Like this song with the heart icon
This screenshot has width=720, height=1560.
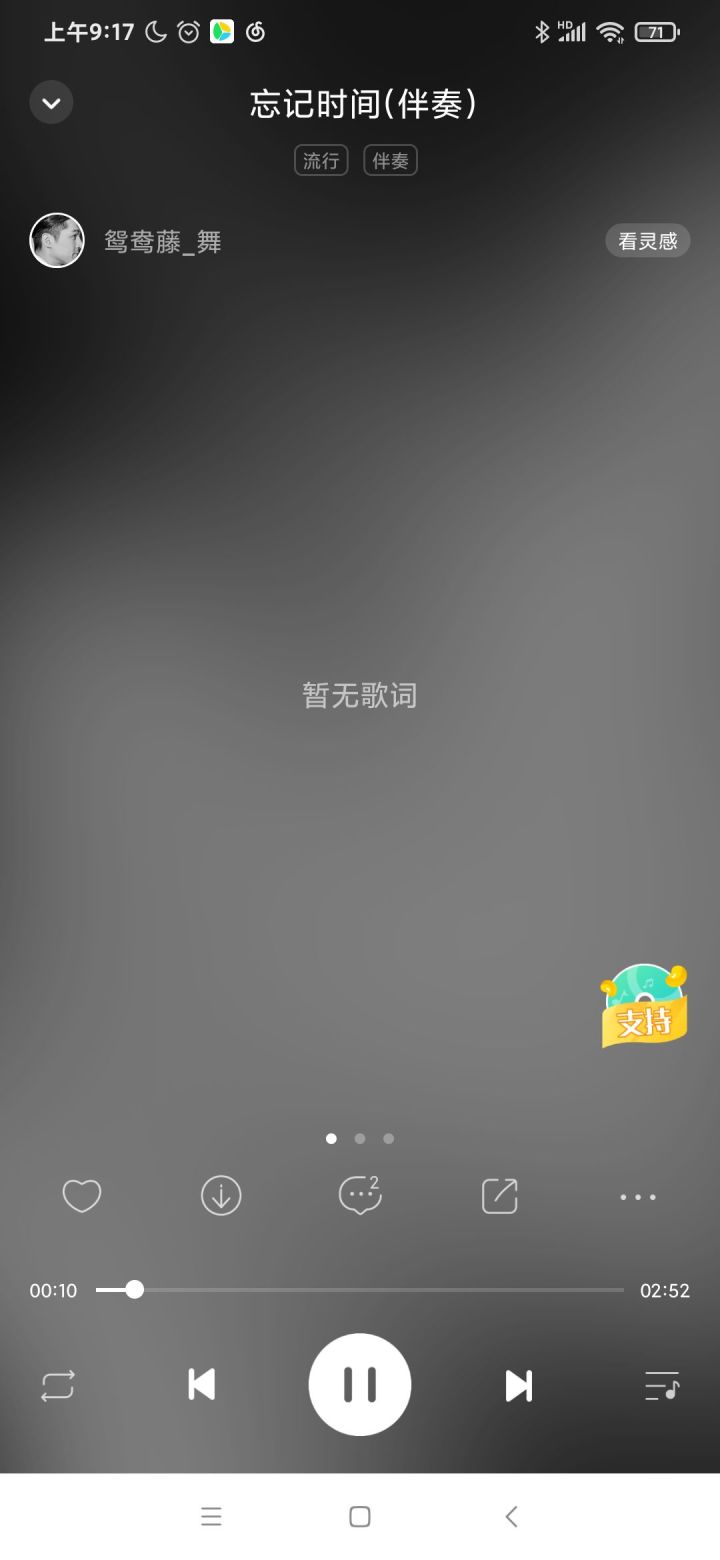82,1196
